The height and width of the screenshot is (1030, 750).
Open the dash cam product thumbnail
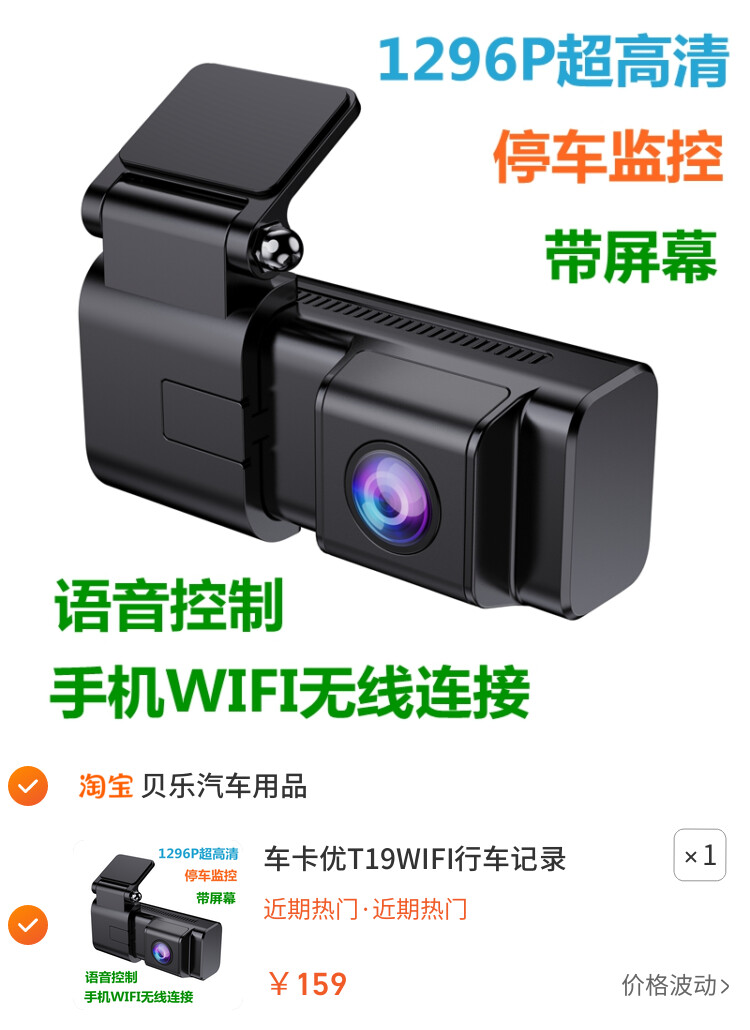pyautogui.click(x=162, y=925)
